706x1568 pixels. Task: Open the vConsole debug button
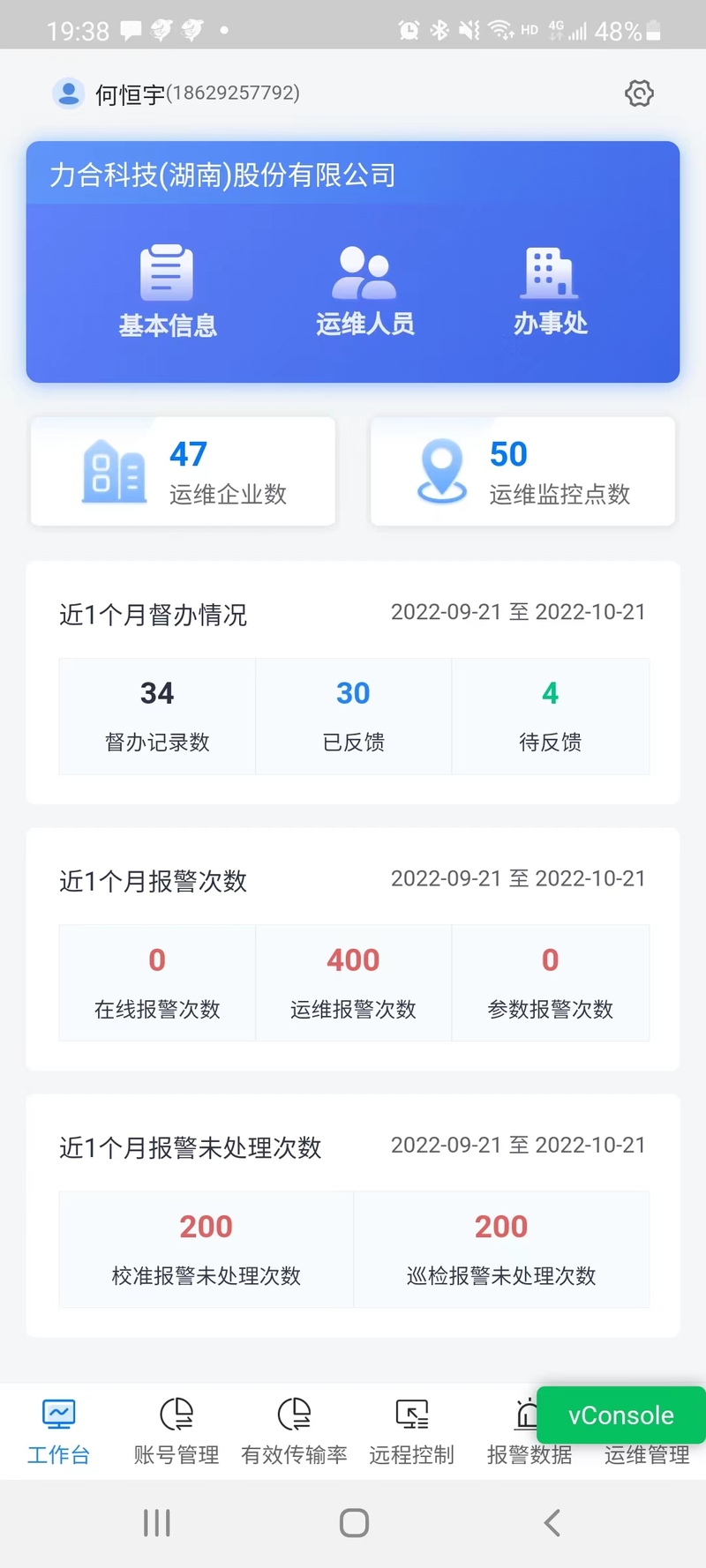tap(621, 1415)
